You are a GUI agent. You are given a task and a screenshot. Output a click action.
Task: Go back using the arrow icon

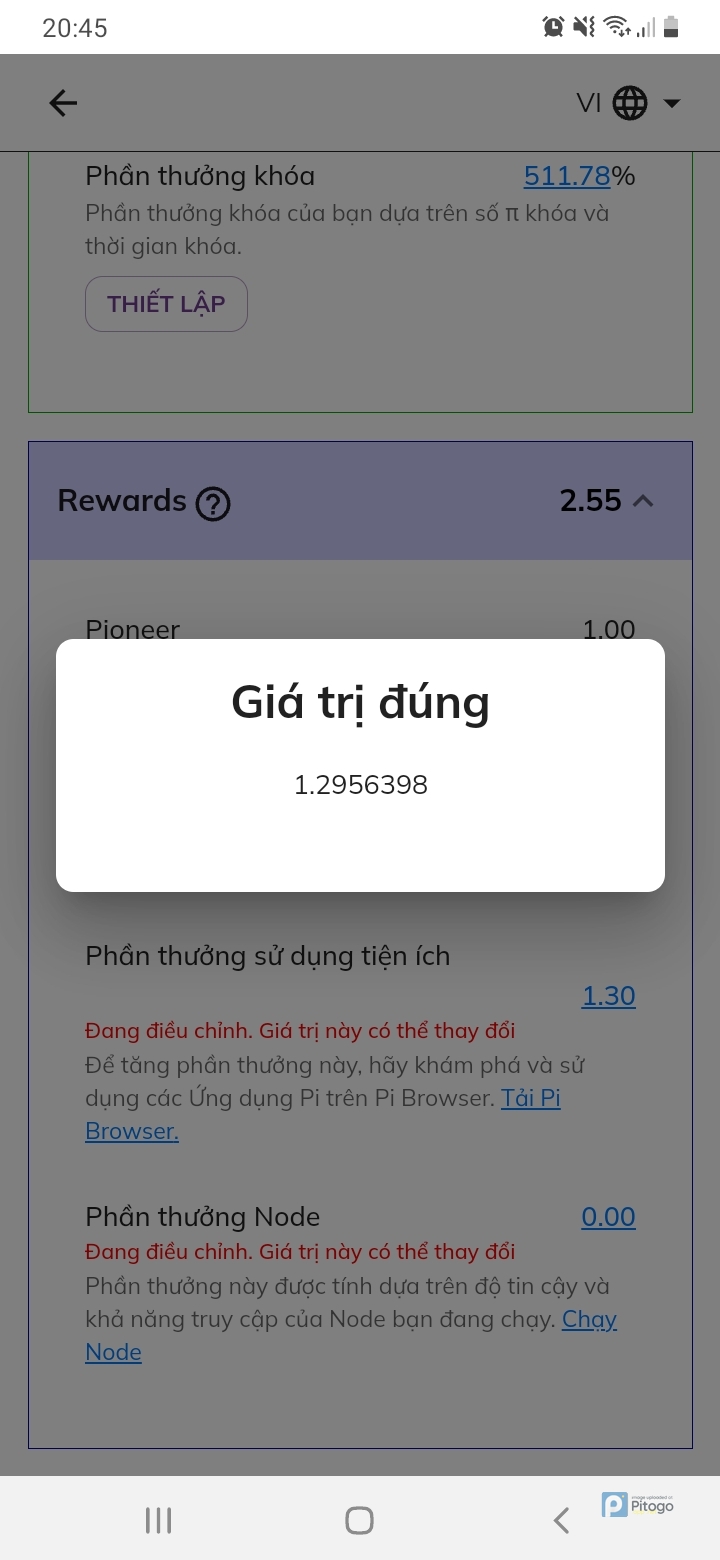63,103
